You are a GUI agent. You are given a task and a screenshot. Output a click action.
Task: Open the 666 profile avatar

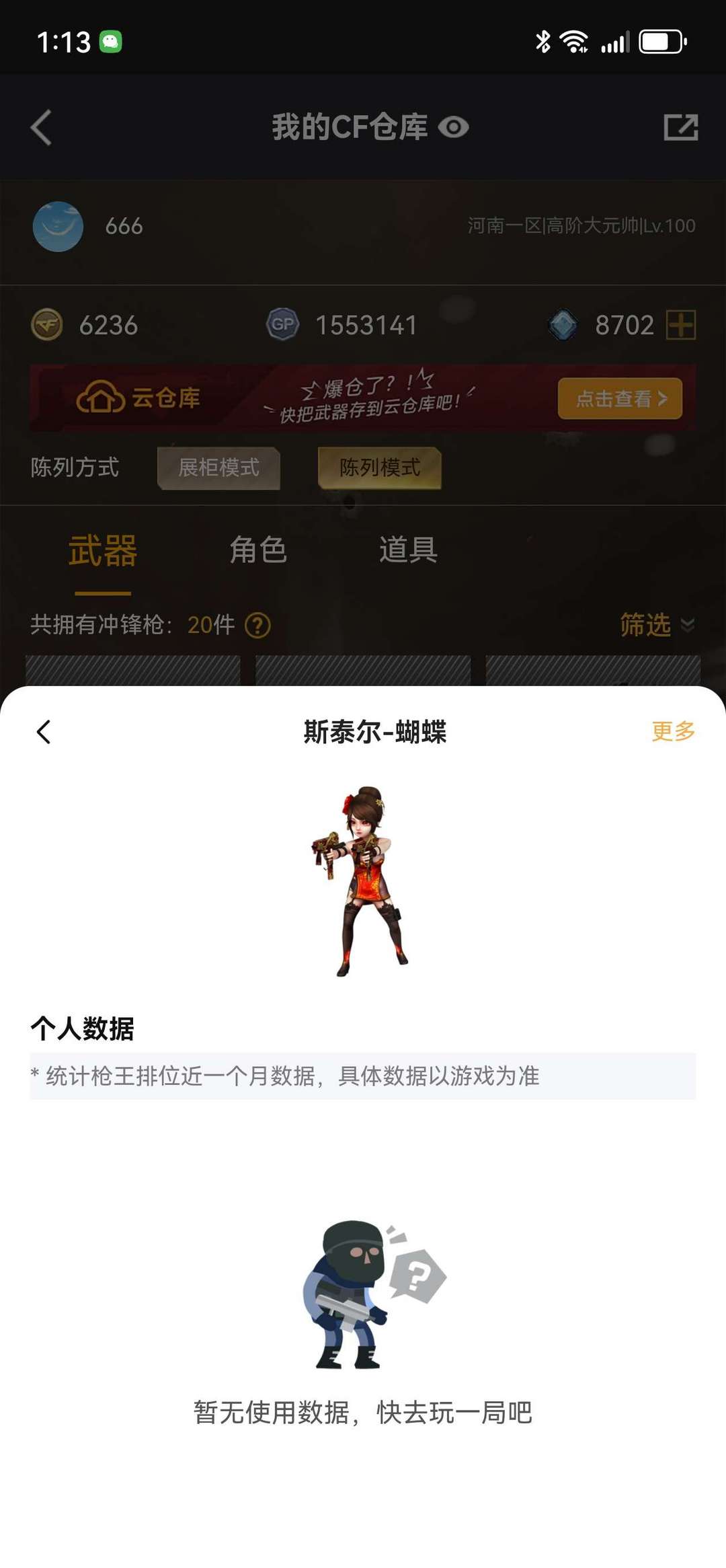coord(58,227)
